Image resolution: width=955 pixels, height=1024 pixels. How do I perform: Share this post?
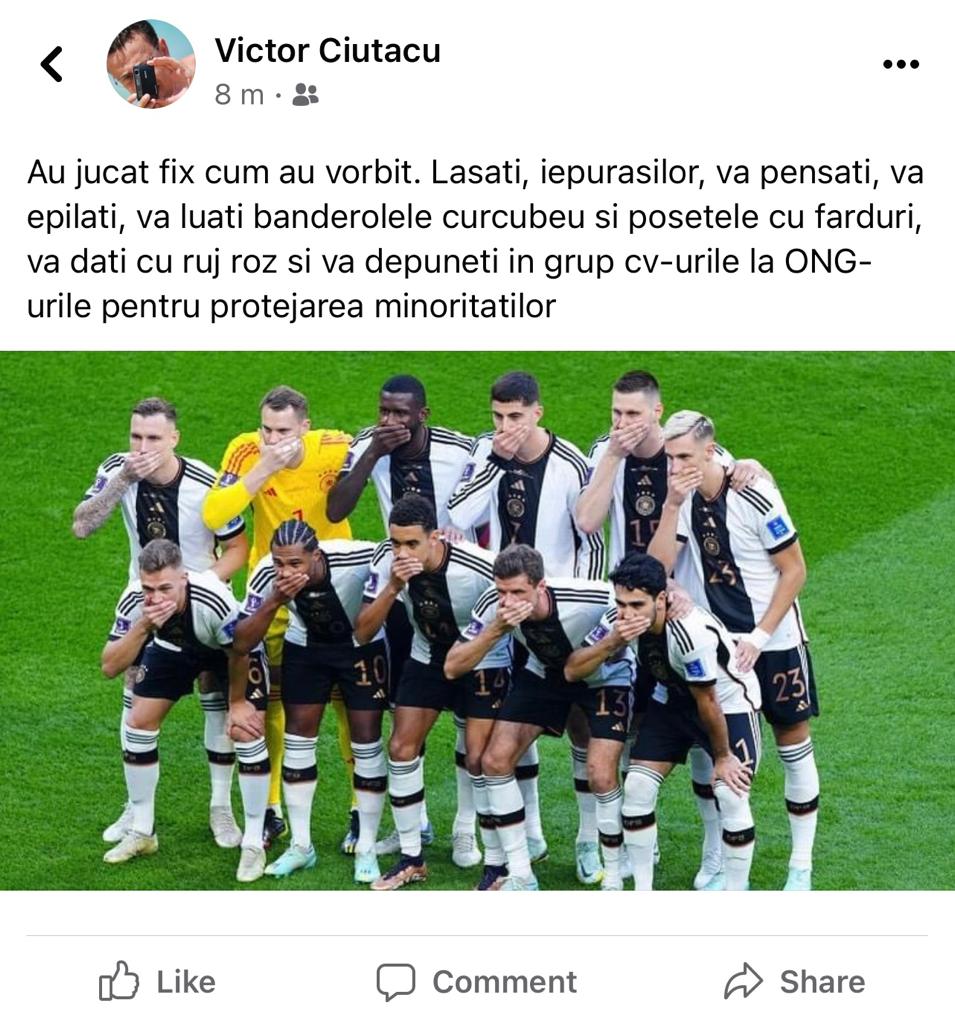pyautogui.click(x=794, y=981)
